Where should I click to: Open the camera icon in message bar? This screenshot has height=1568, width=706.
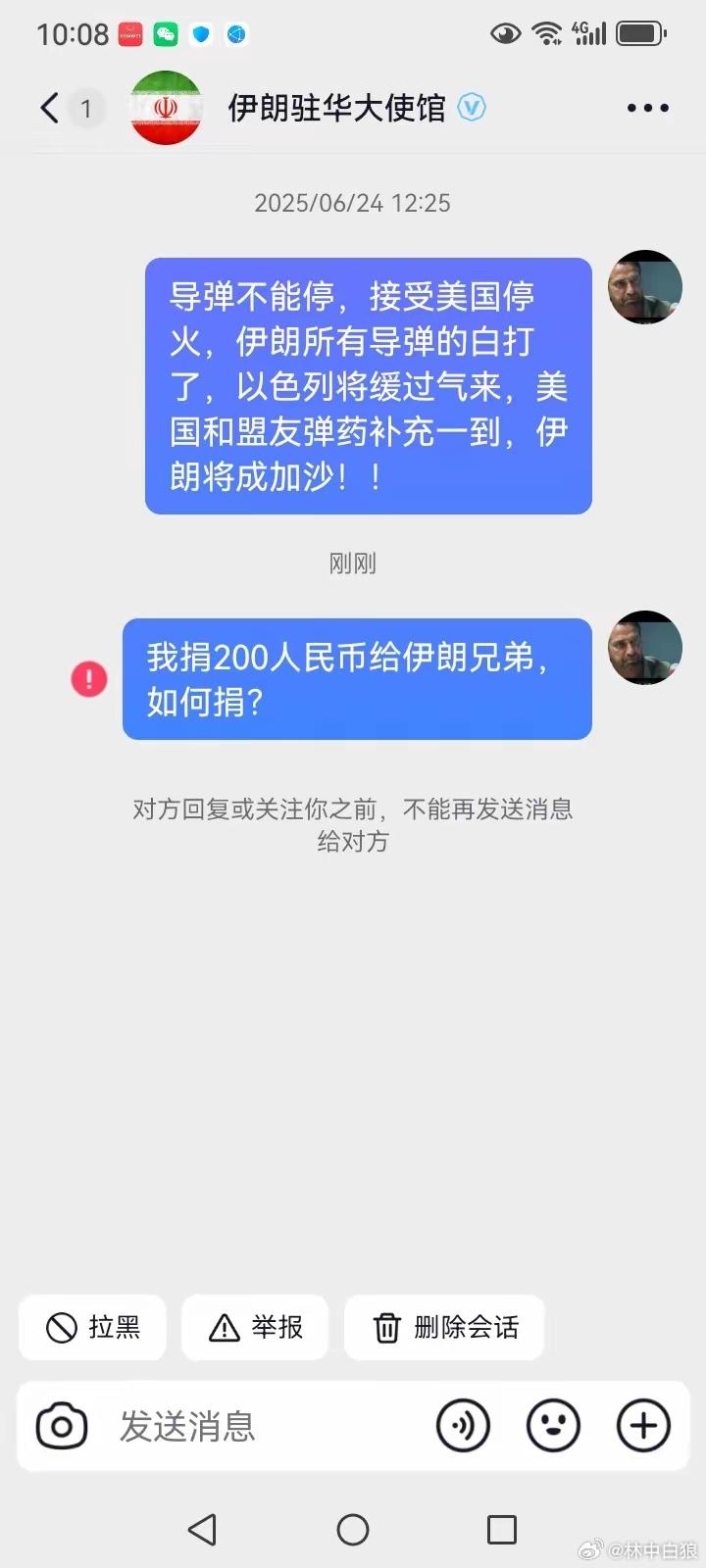(x=62, y=1426)
